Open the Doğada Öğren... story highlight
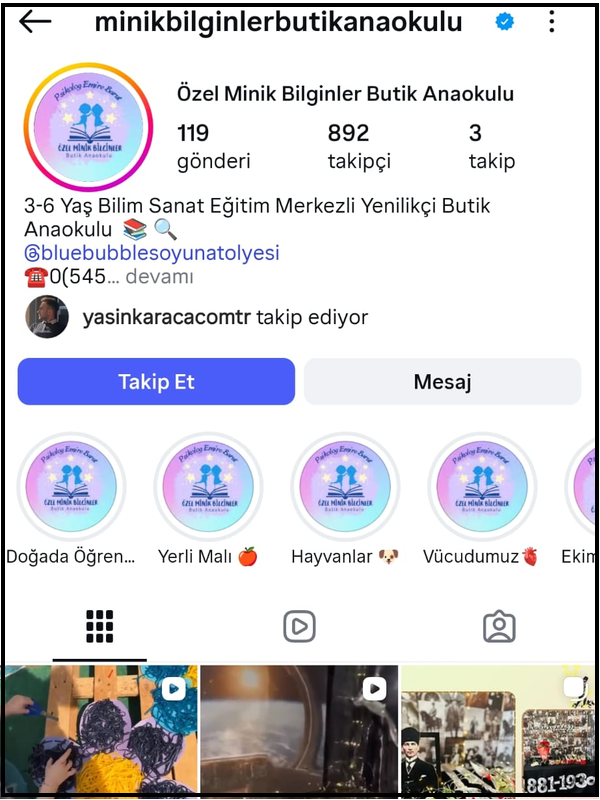 (71, 487)
